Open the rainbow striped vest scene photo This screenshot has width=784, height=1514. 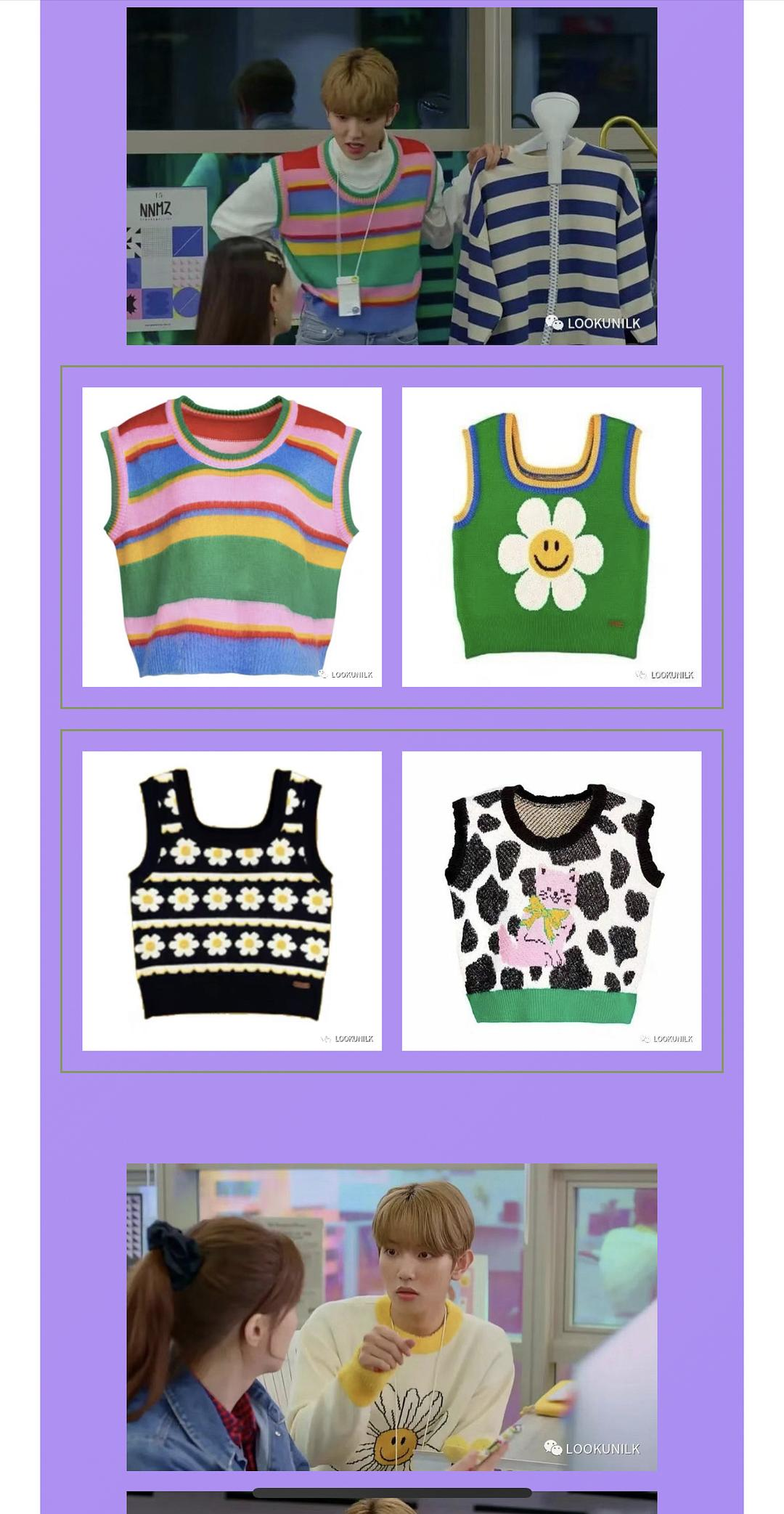391,176
